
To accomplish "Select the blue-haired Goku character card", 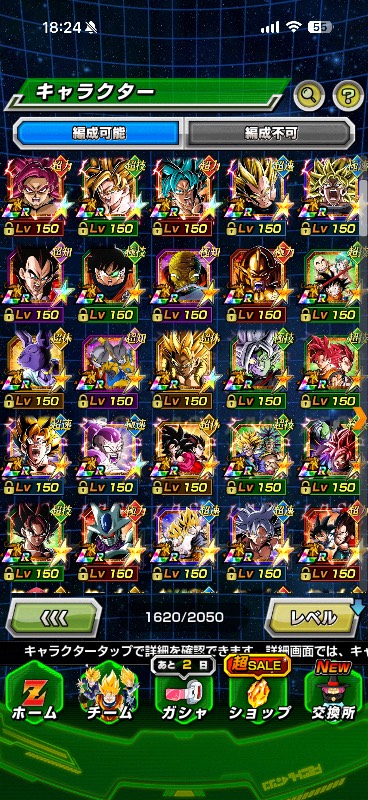I will coord(184,195).
